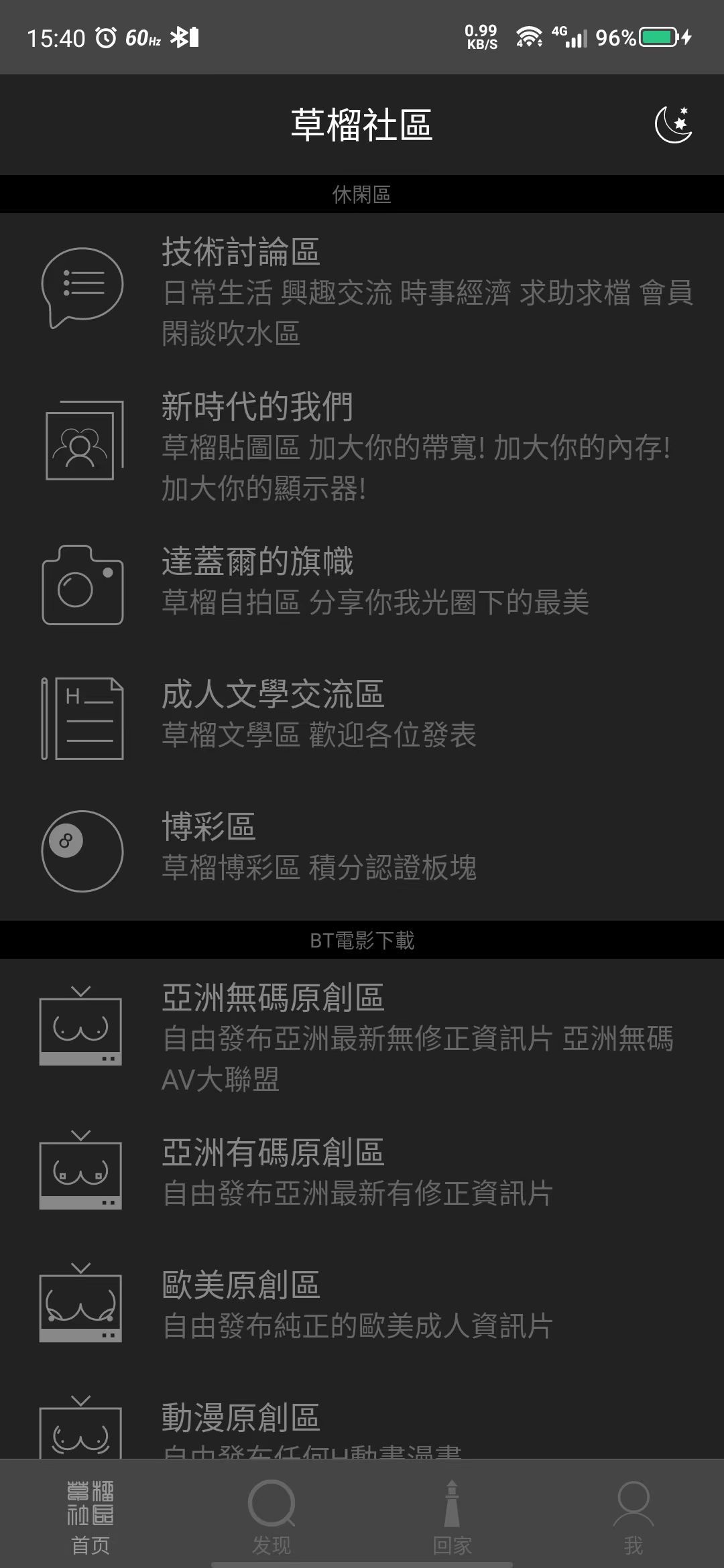
Task: Open the 歐美原創區 board
Action: tap(362, 1305)
